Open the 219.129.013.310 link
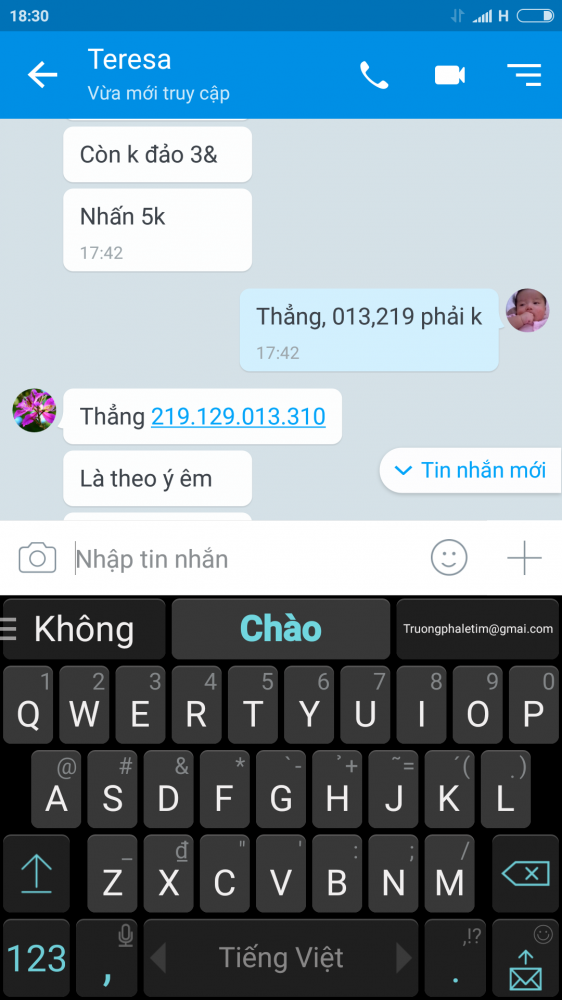 click(x=239, y=416)
